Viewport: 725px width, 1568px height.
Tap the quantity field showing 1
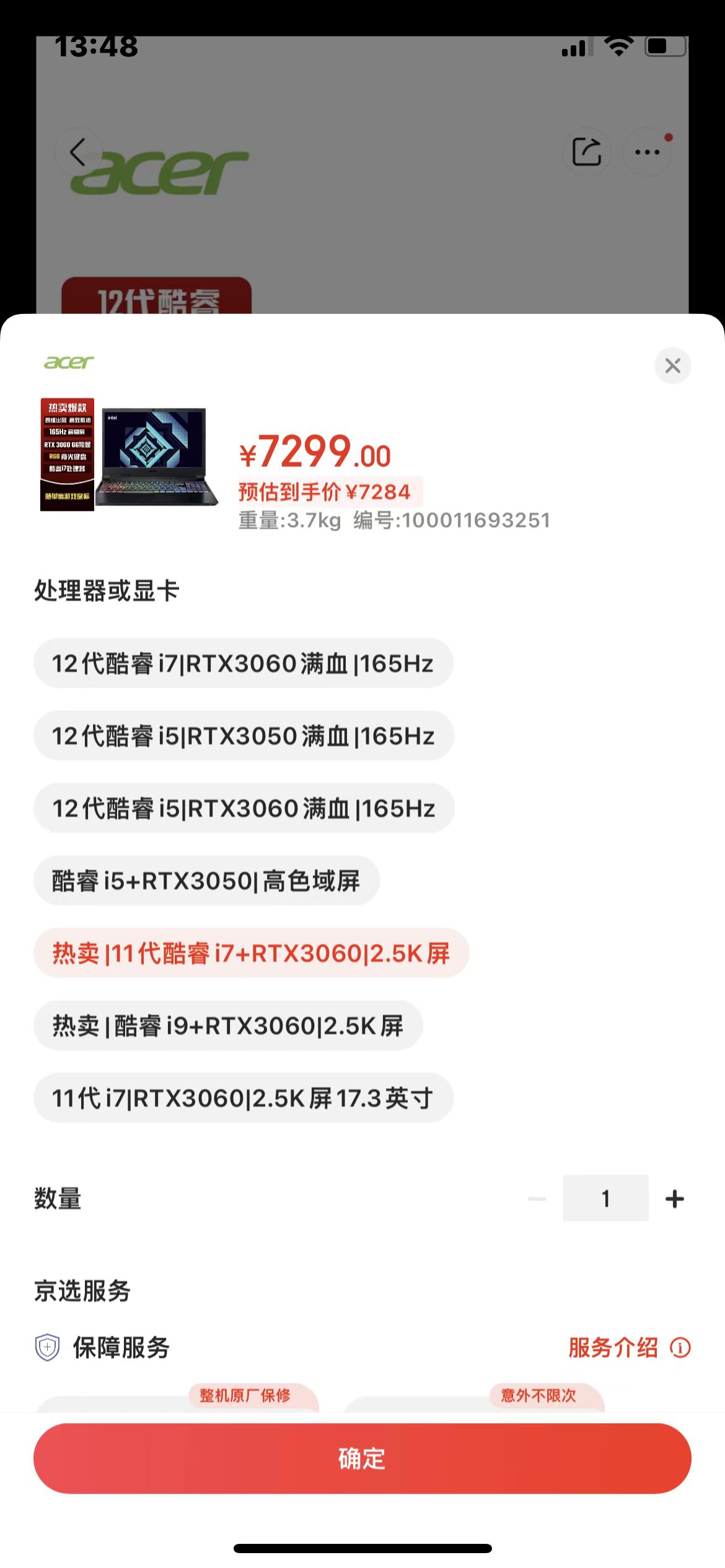605,1199
